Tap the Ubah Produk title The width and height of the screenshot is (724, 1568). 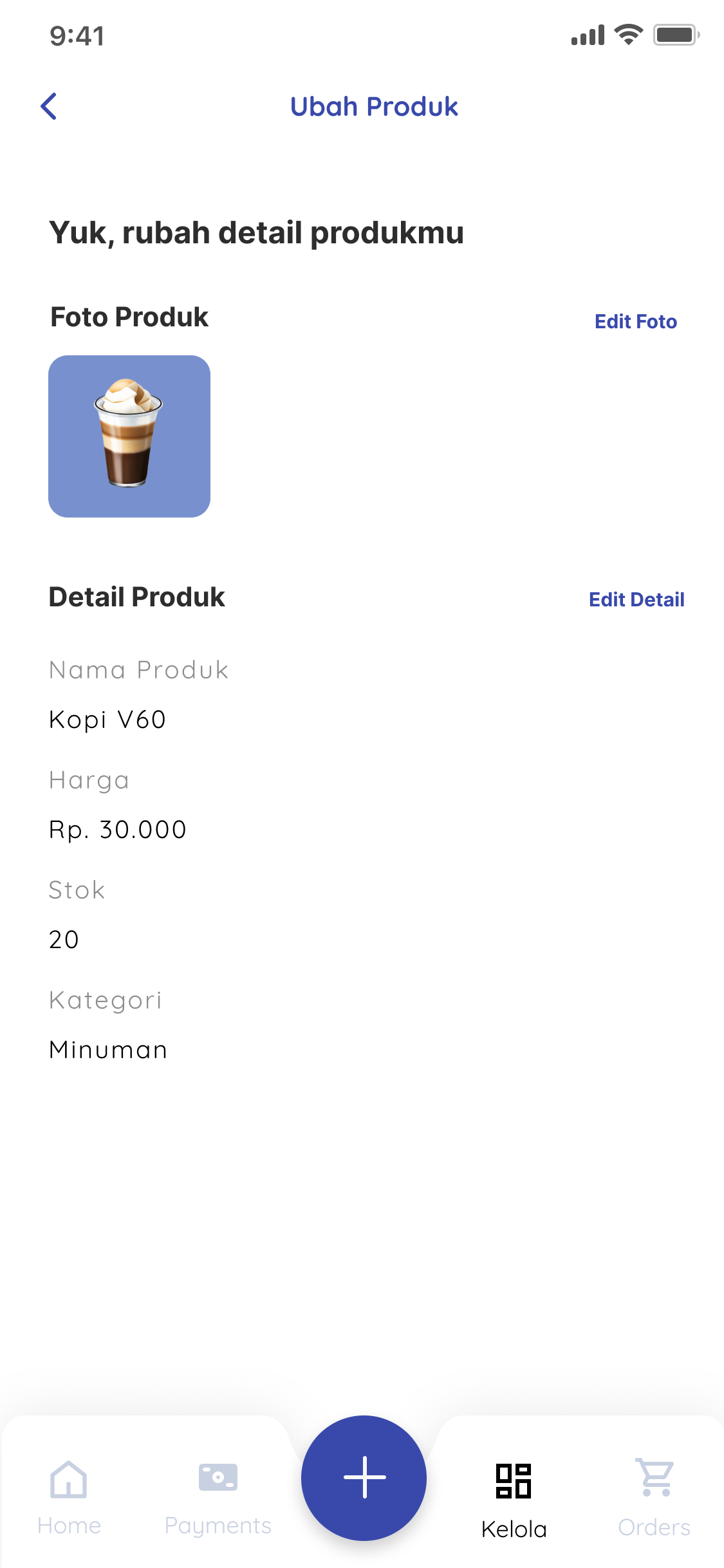coord(374,106)
